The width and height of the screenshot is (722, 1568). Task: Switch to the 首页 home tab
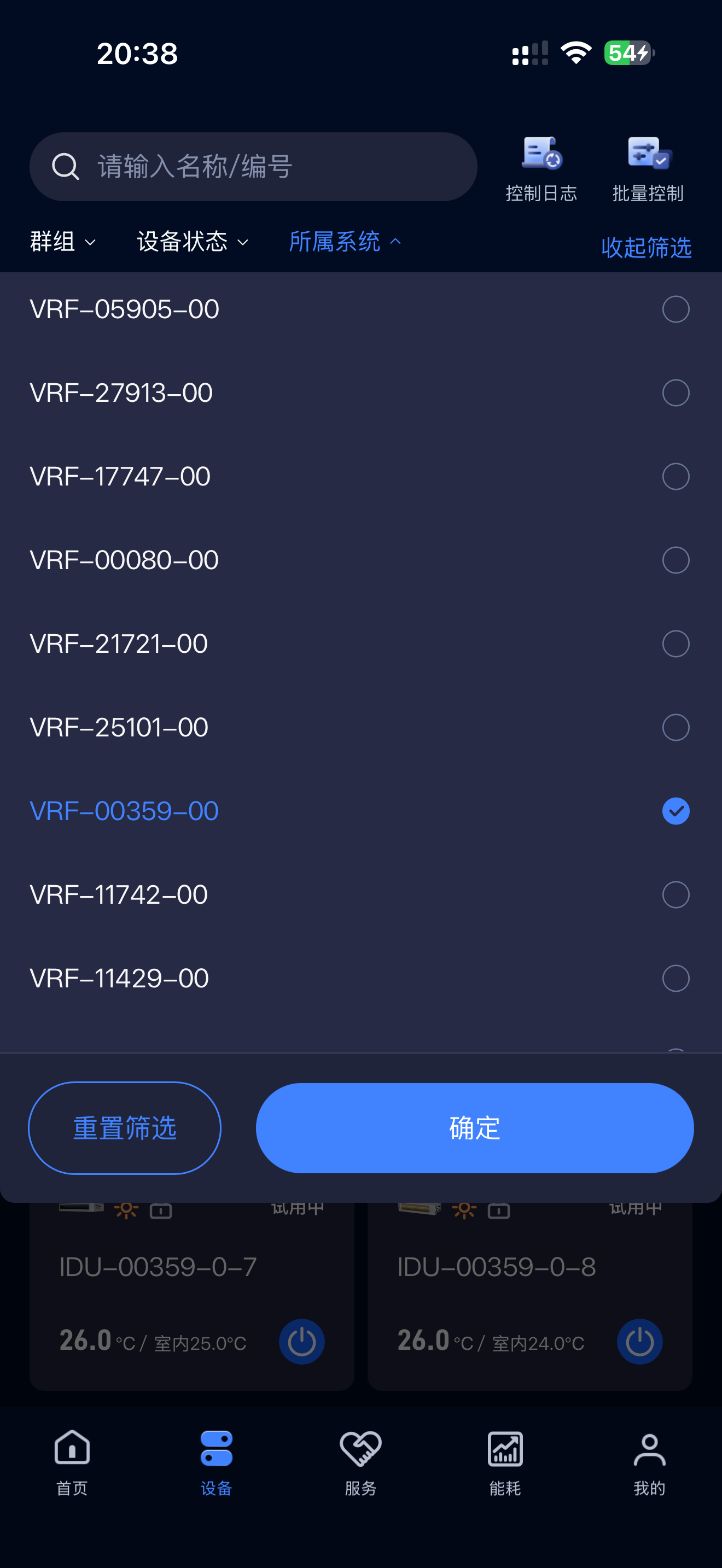click(x=72, y=1461)
